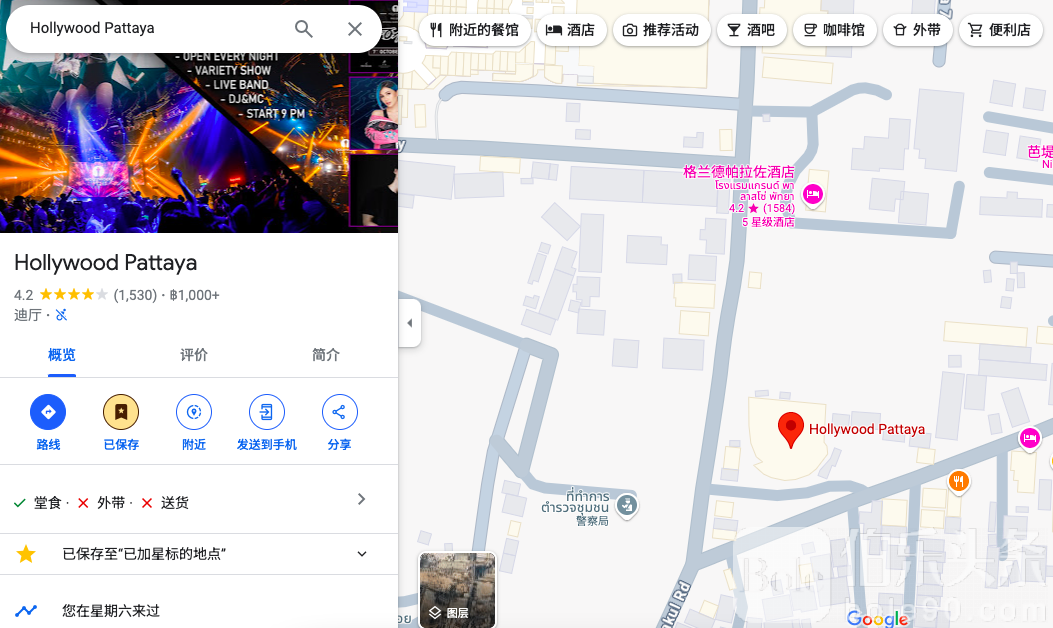Filter by the 酒吧 chip
Image resolution: width=1053 pixels, height=628 pixels.
coord(751,30)
